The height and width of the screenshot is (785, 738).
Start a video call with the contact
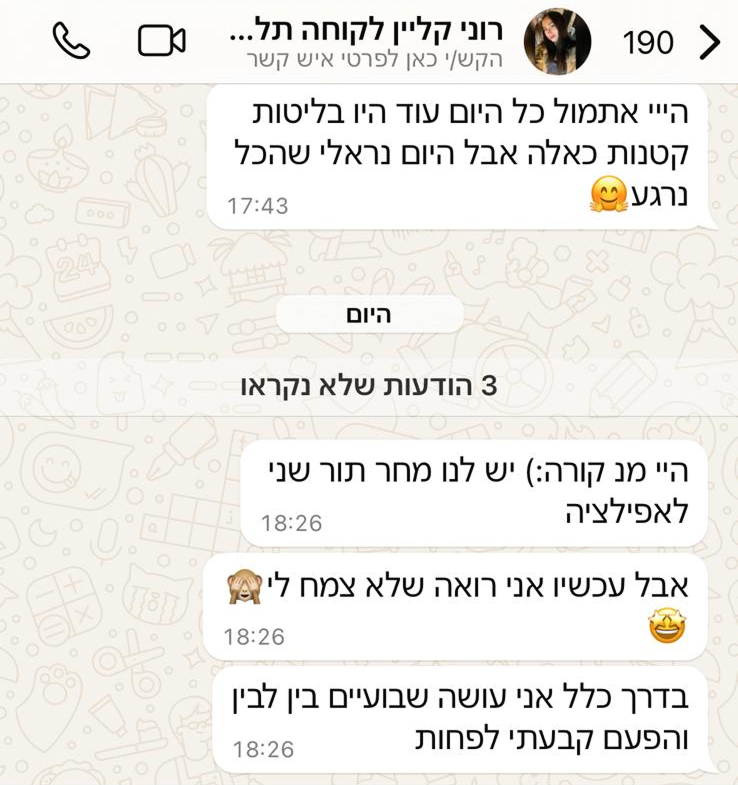coord(161,40)
